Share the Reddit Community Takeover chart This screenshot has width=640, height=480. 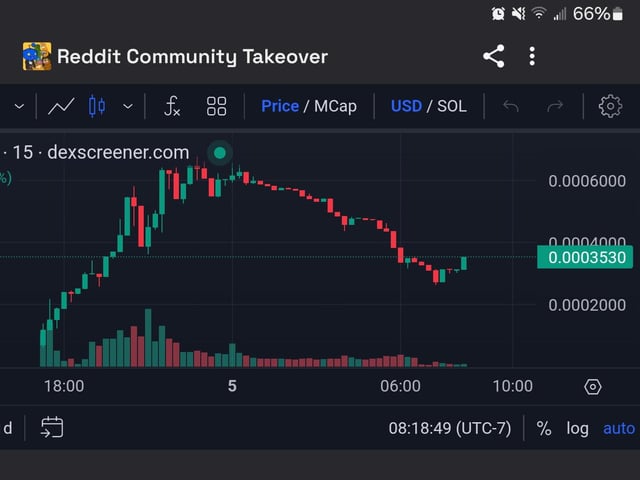(493, 56)
